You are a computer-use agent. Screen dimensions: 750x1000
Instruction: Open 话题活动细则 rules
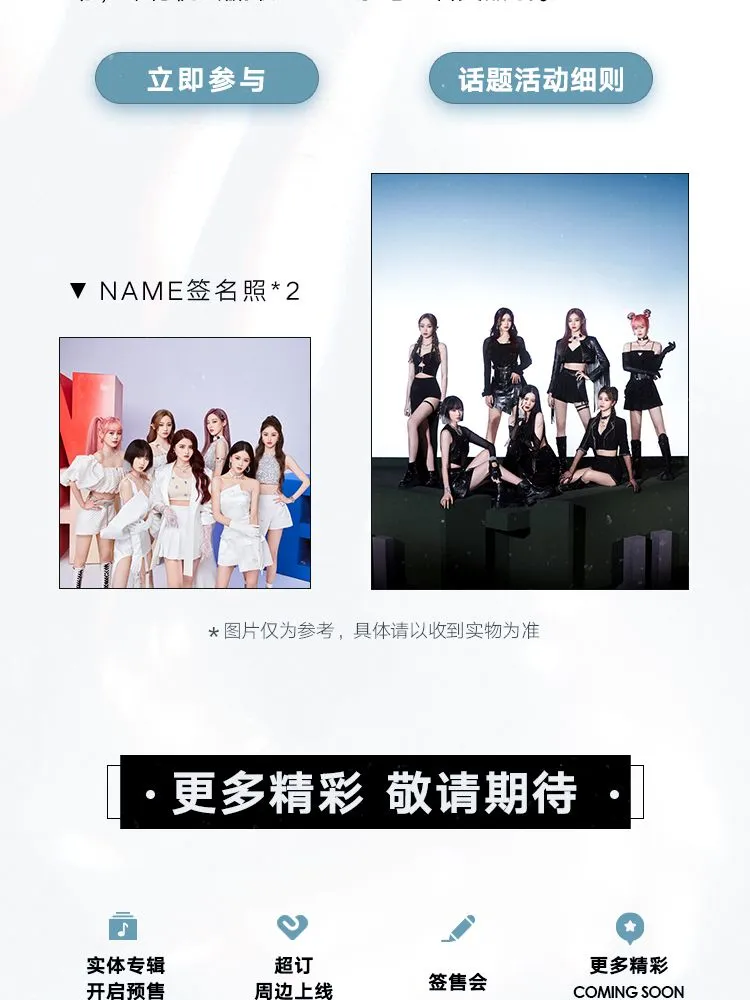[541, 79]
